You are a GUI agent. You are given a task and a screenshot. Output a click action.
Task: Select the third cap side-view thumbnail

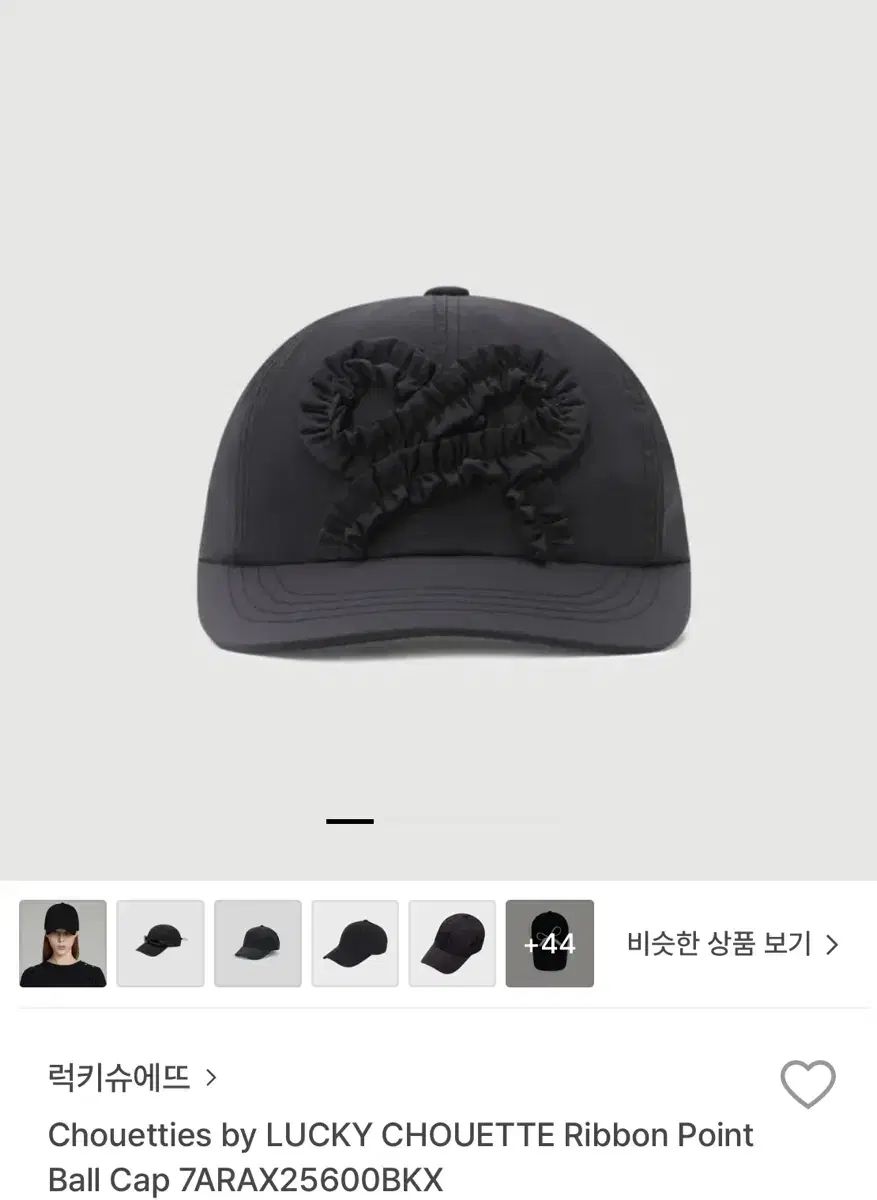(258, 943)
